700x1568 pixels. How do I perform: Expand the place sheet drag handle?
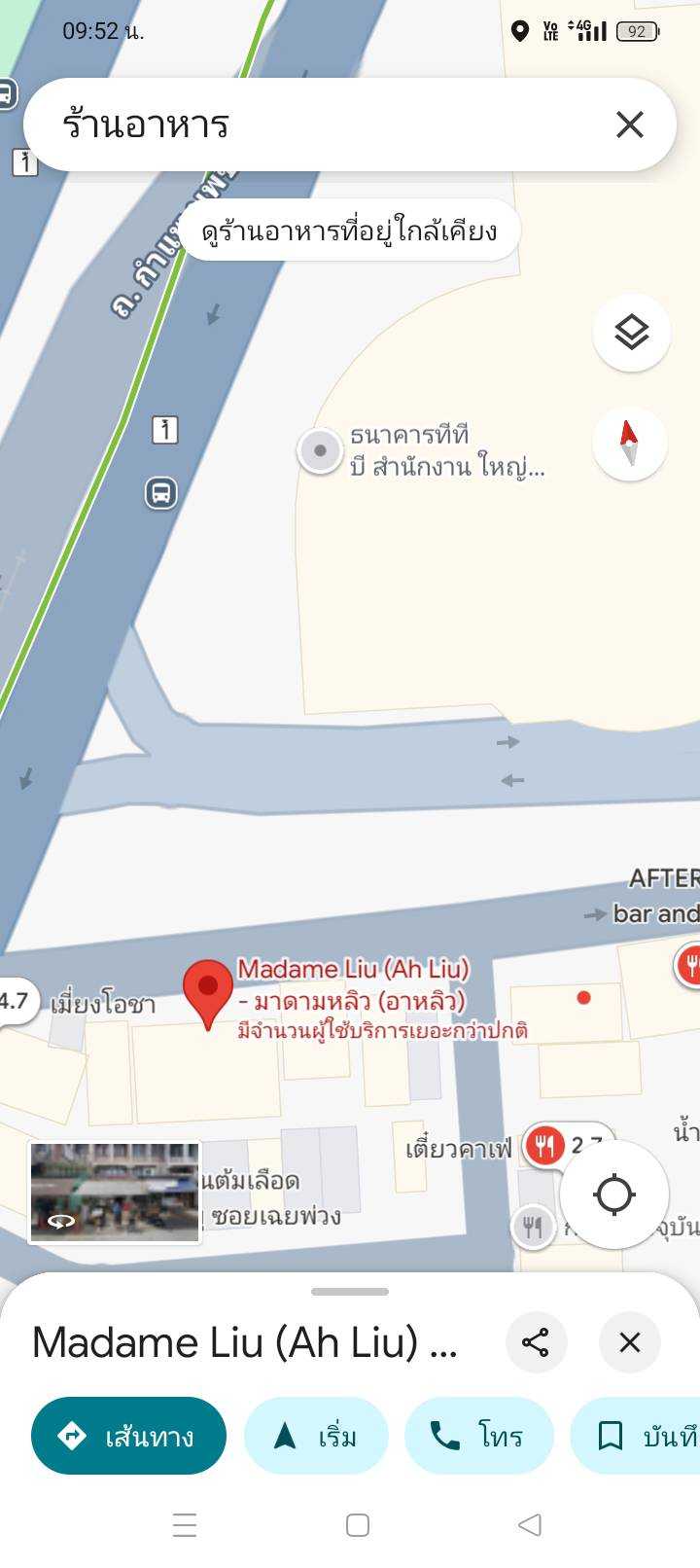point(350,1292)
